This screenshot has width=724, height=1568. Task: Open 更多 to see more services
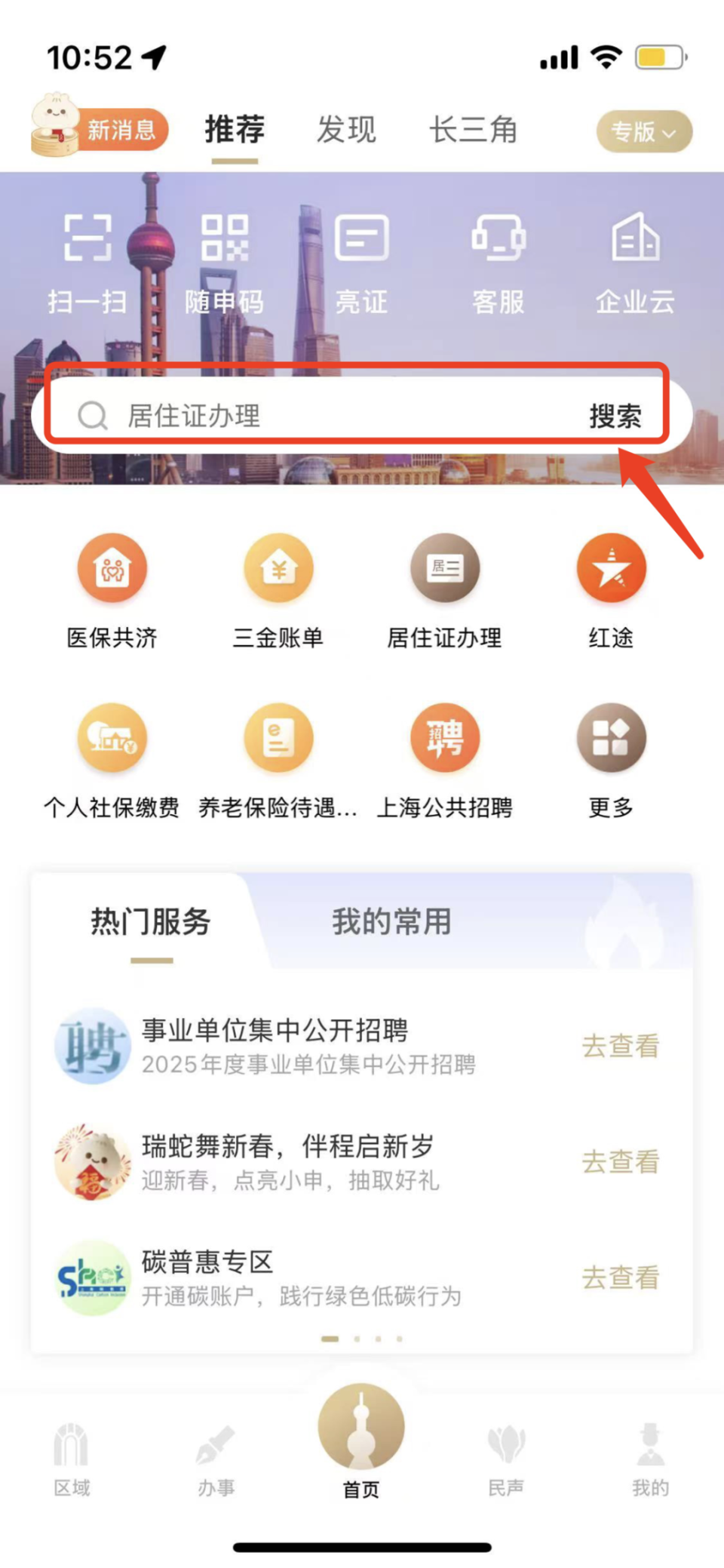pyautogui.click(x=611, y=762)
